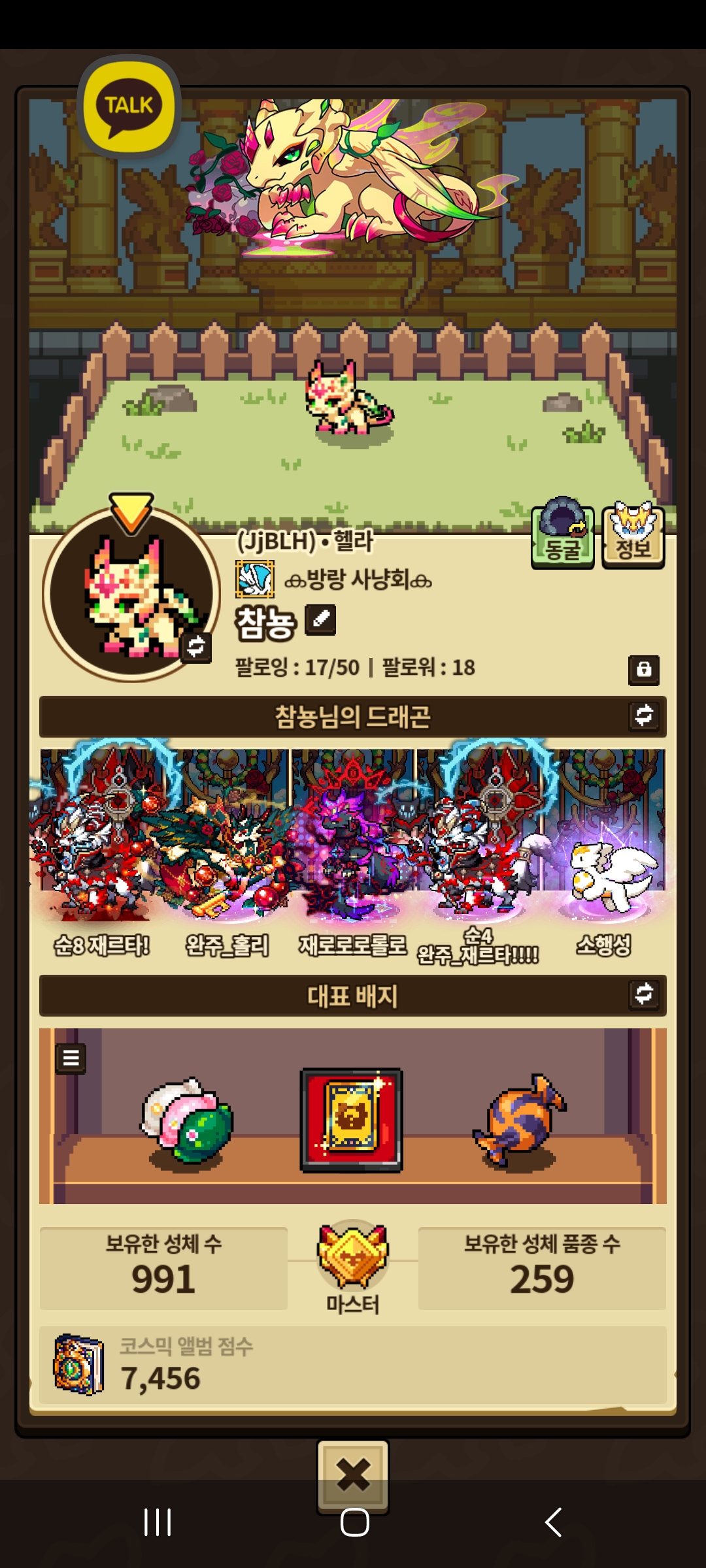
Task: Change the profile avatar dragon
Action: click(x=196, y=647)
